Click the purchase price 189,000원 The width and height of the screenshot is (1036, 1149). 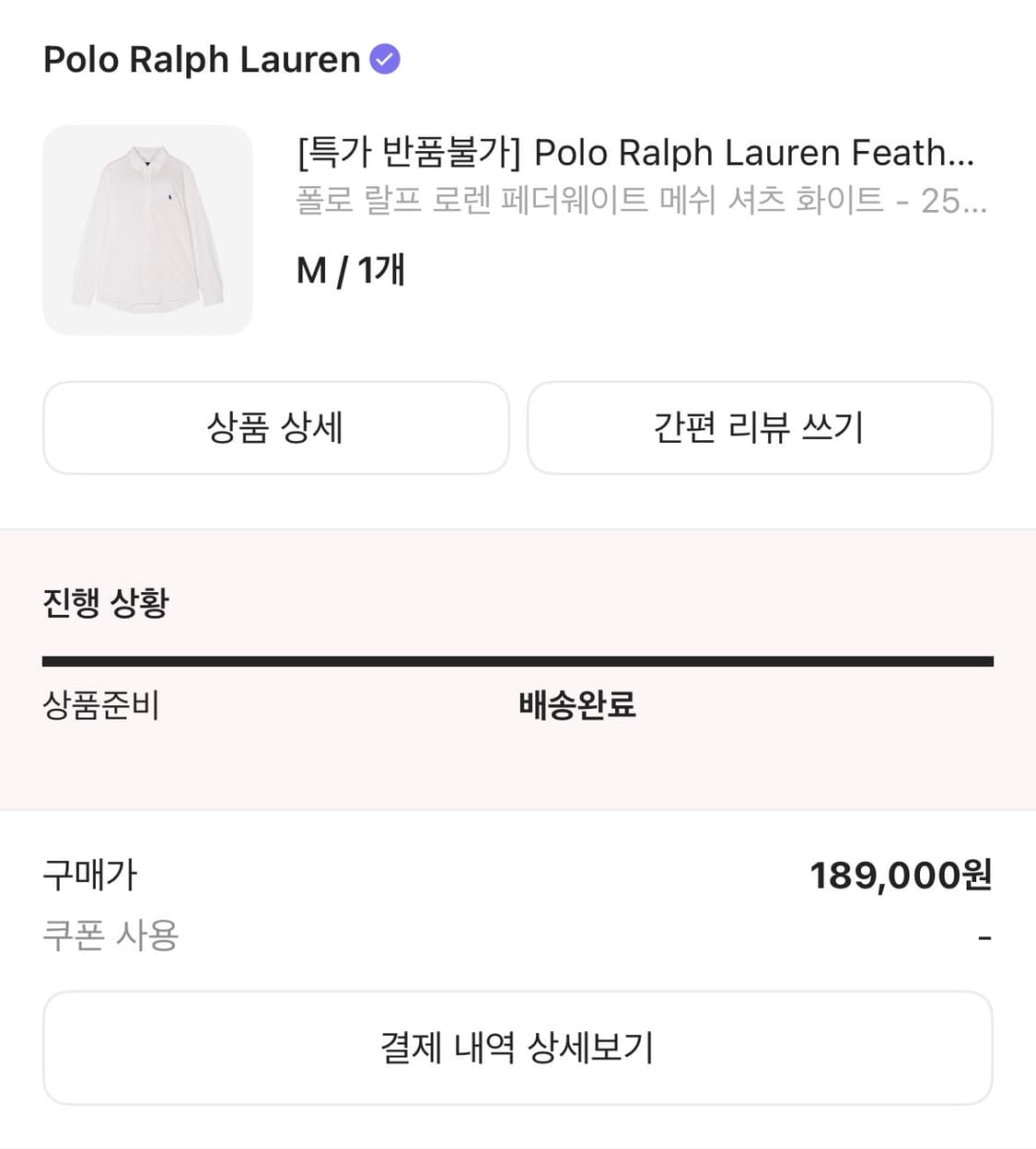coord(901,876)
